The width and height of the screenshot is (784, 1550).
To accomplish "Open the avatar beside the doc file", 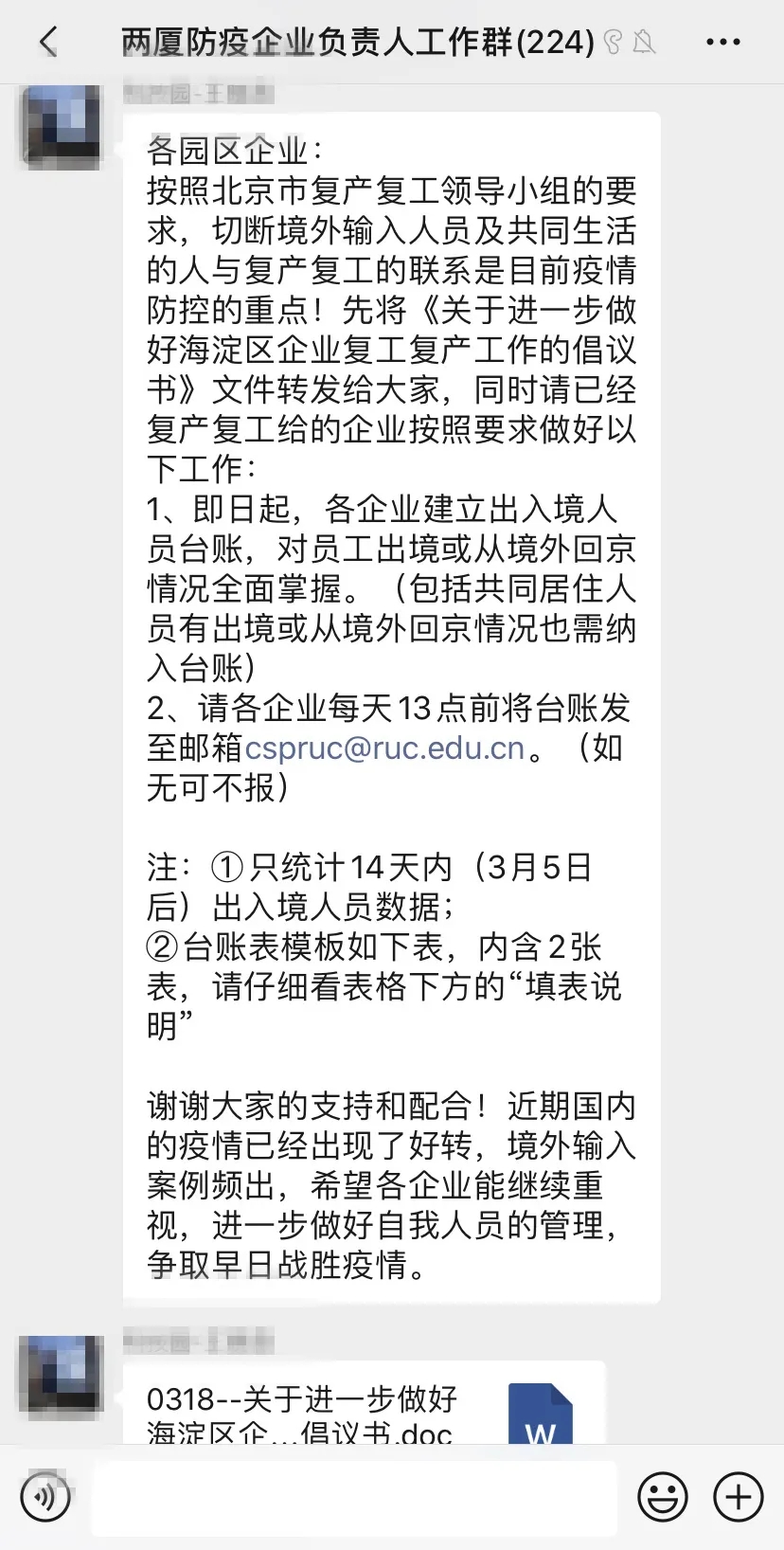I will pyautogui.click(x=62, y=1377).
